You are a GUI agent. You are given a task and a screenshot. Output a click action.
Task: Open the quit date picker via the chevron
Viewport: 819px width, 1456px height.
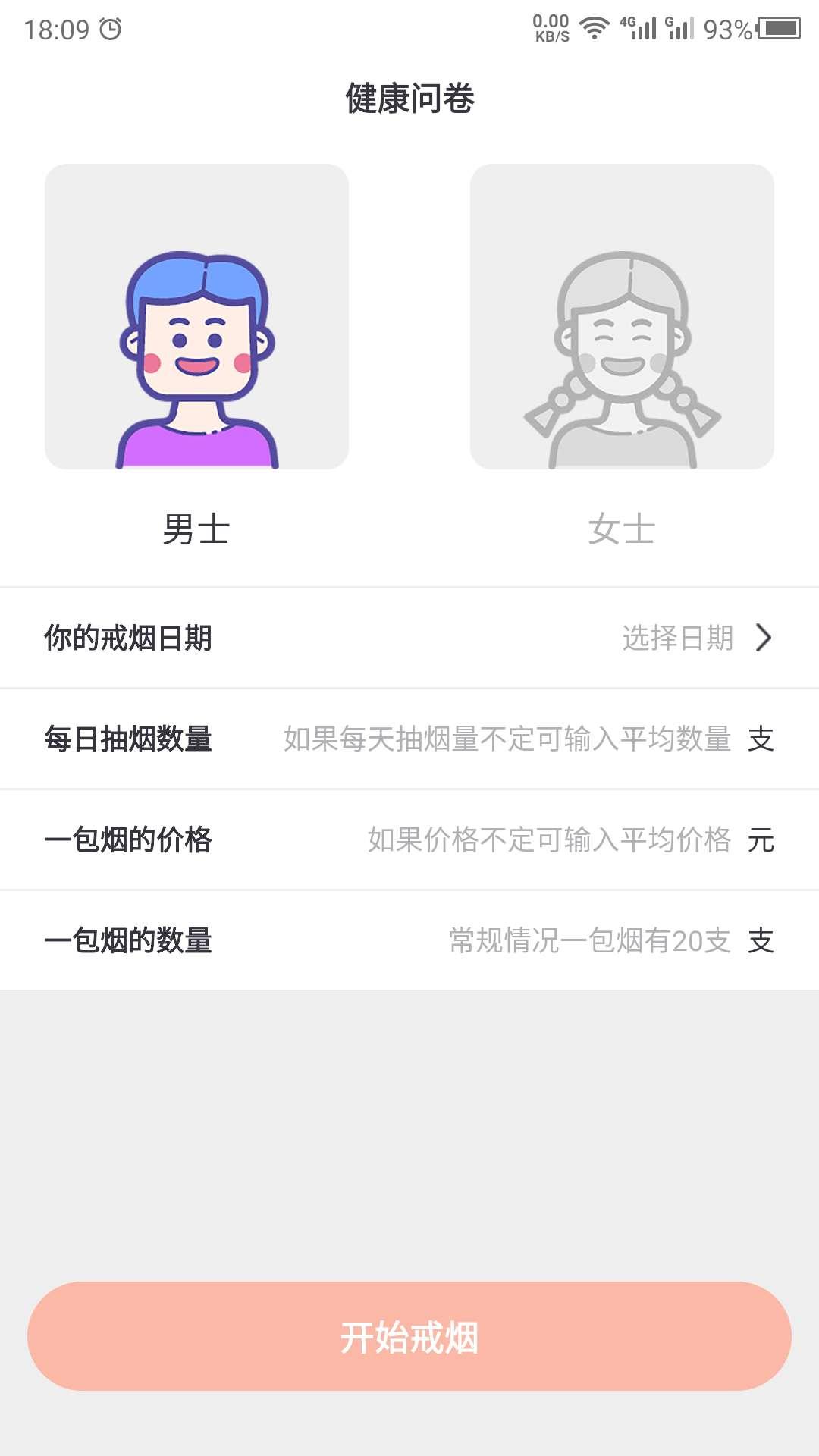(765, 638)
